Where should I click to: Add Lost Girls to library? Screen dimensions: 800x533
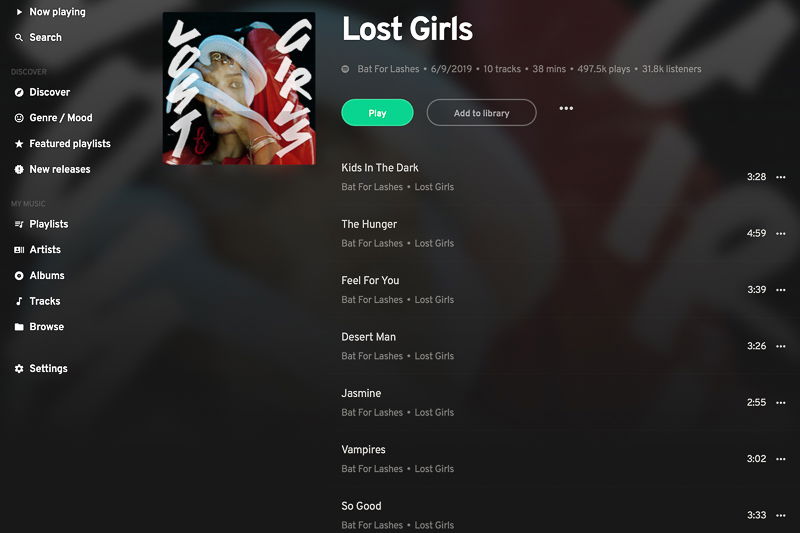(x=481, y=113)
